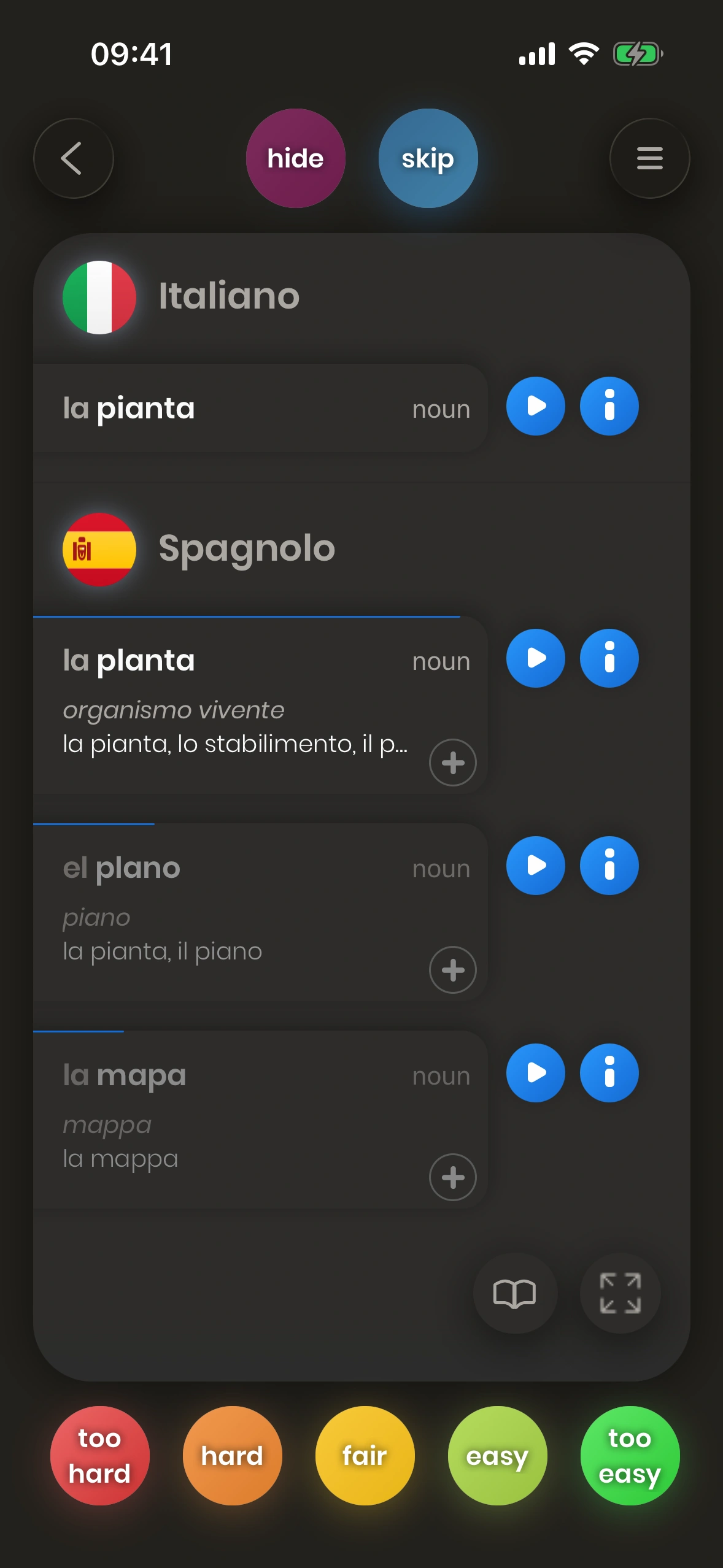Rate this word as too hard

point(99,1455)
